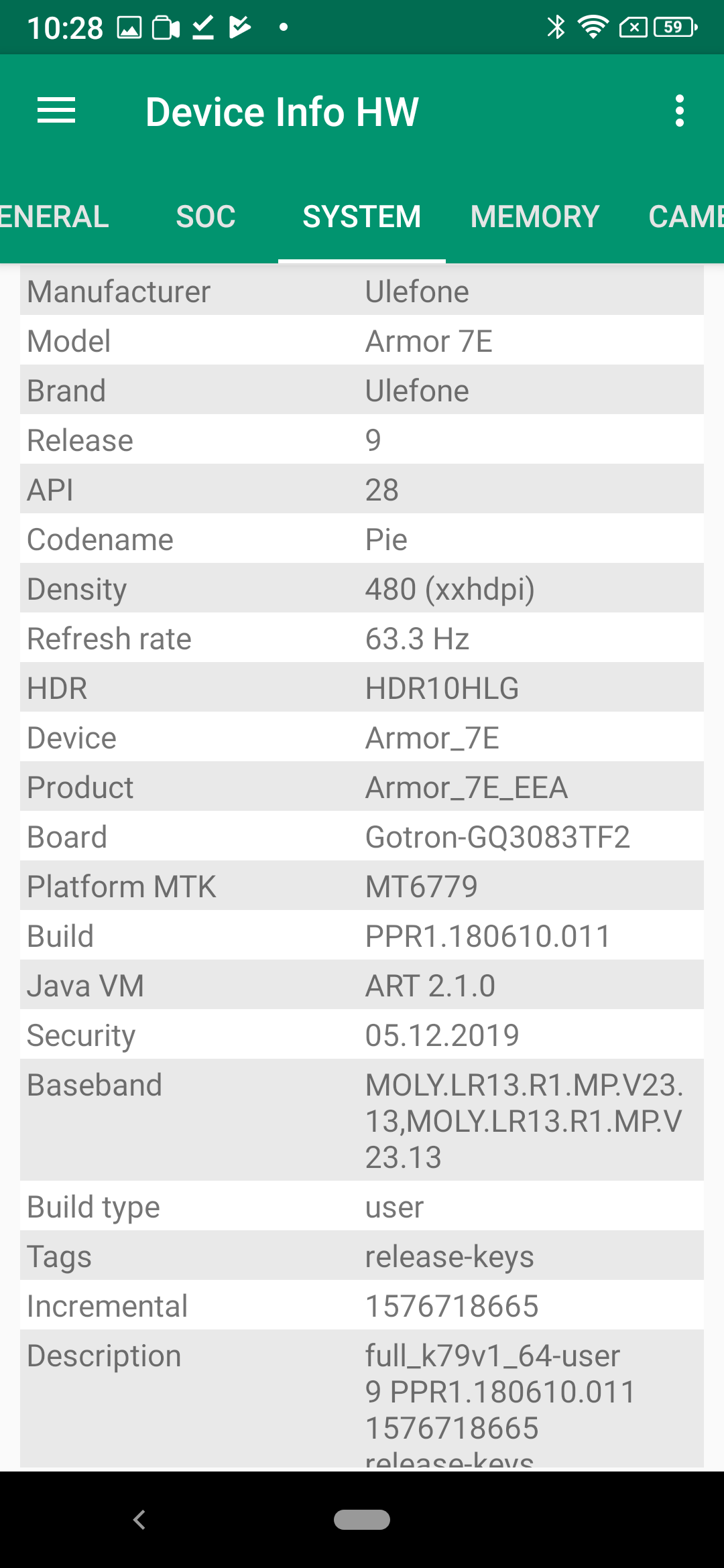Open the hamburger drawer menu

56,111
